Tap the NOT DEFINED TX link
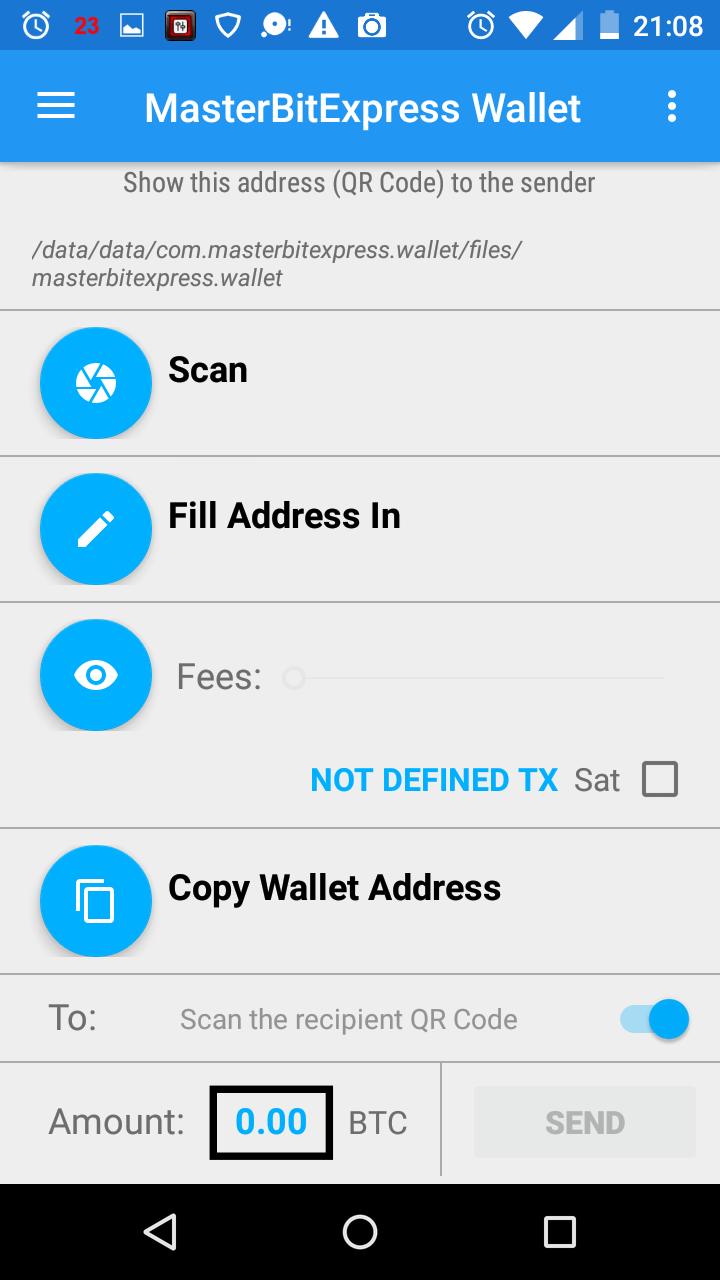The height and width of the screenshot is (1280, 720). tap(434, 780)
